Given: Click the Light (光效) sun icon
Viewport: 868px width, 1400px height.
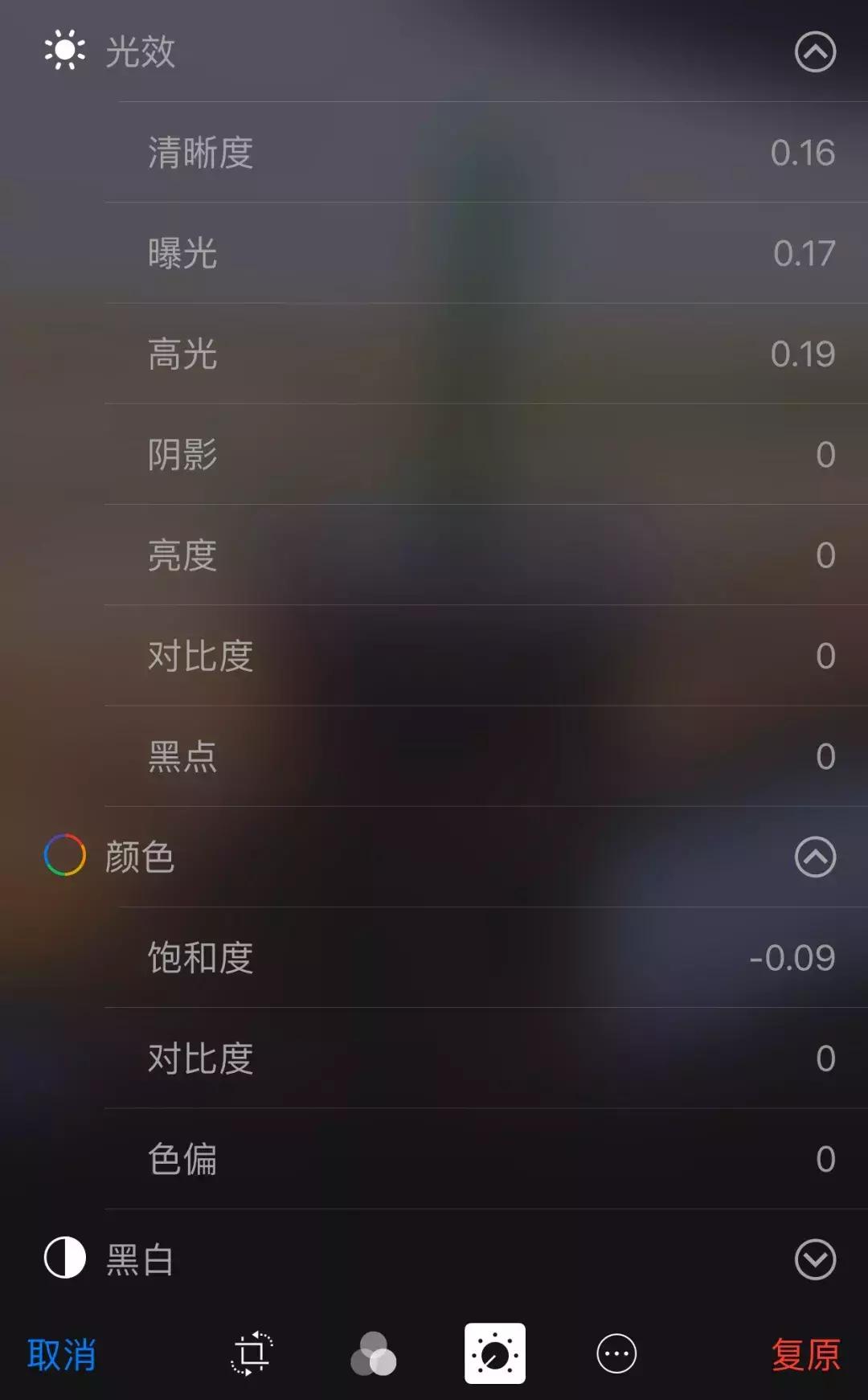Looking at the screenshot, I should click(66, 51).
